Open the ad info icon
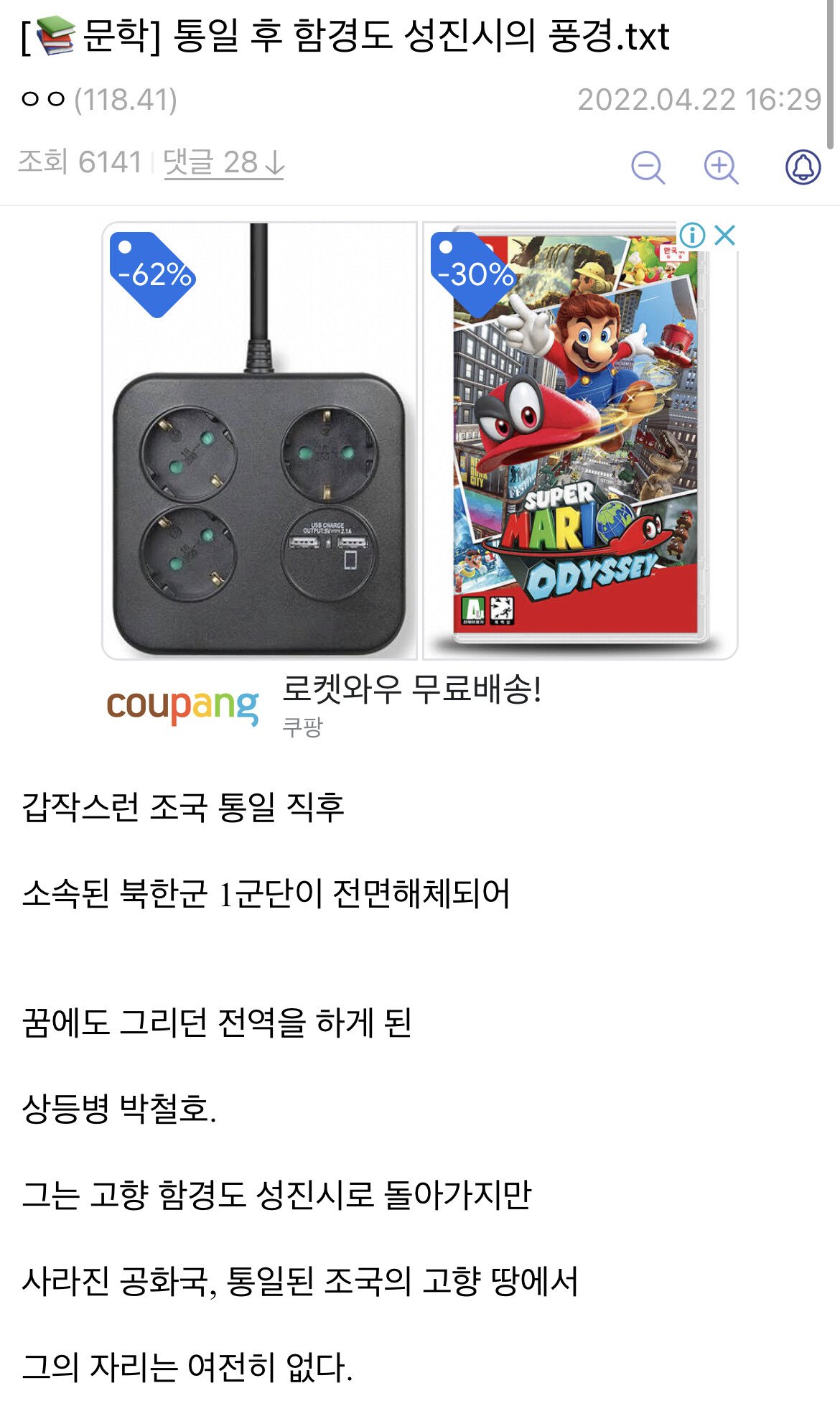Screen dimensions: 840x1406 (693, 235)
